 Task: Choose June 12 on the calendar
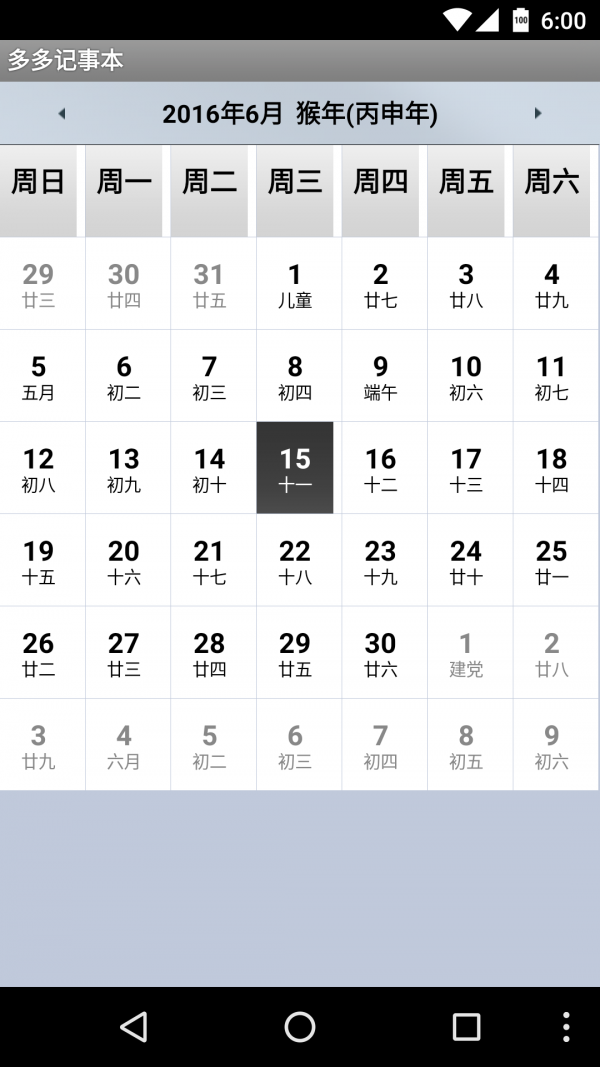click(38, 468)
